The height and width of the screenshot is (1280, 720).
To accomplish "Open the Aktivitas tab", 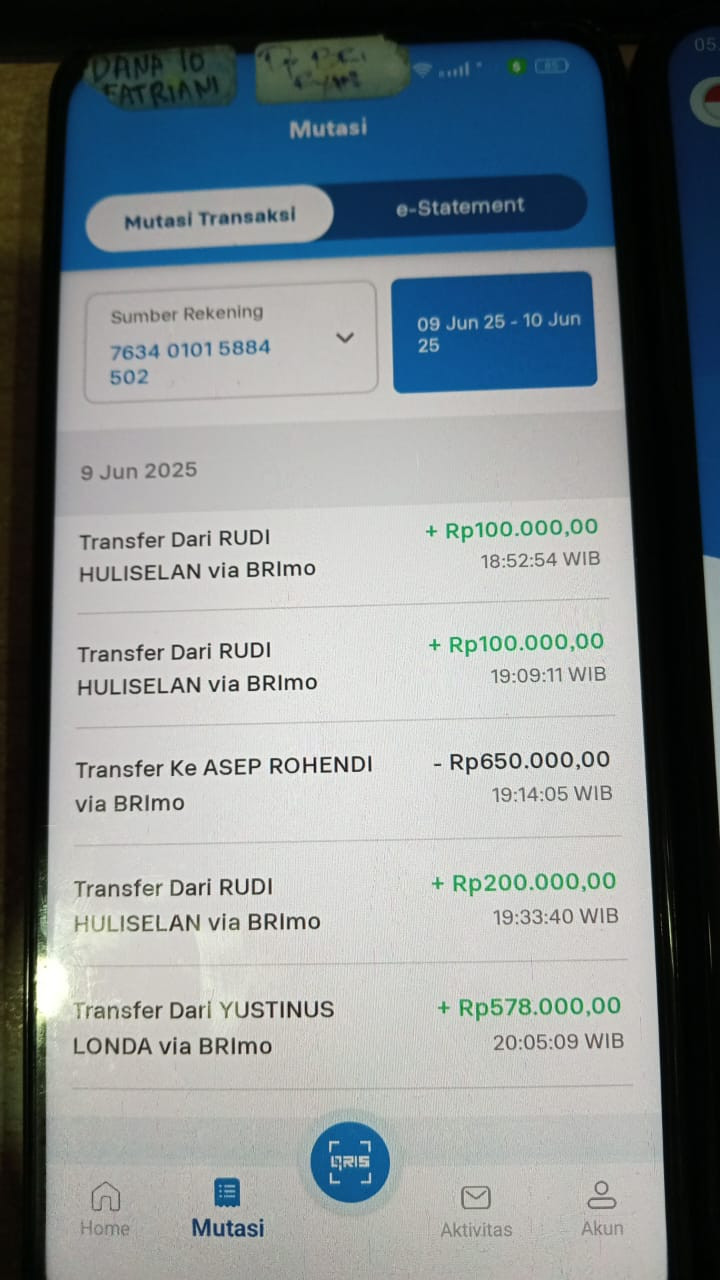I will point(476,1211).
